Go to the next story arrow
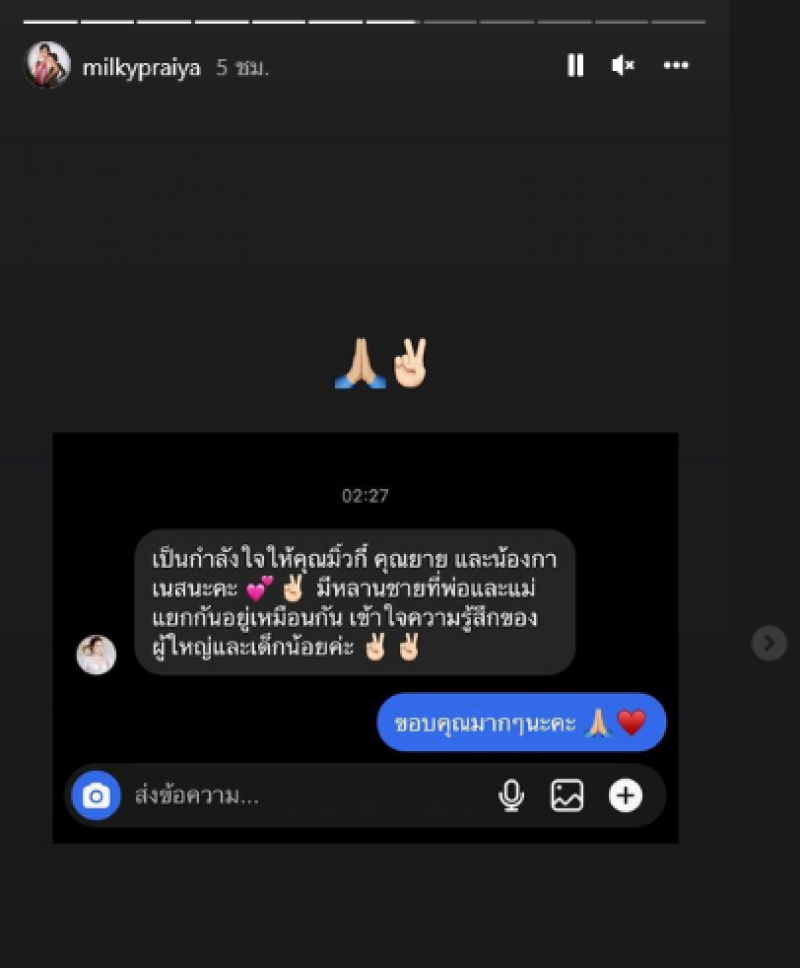This screenshot has height=968, width=800. (769, 643)
